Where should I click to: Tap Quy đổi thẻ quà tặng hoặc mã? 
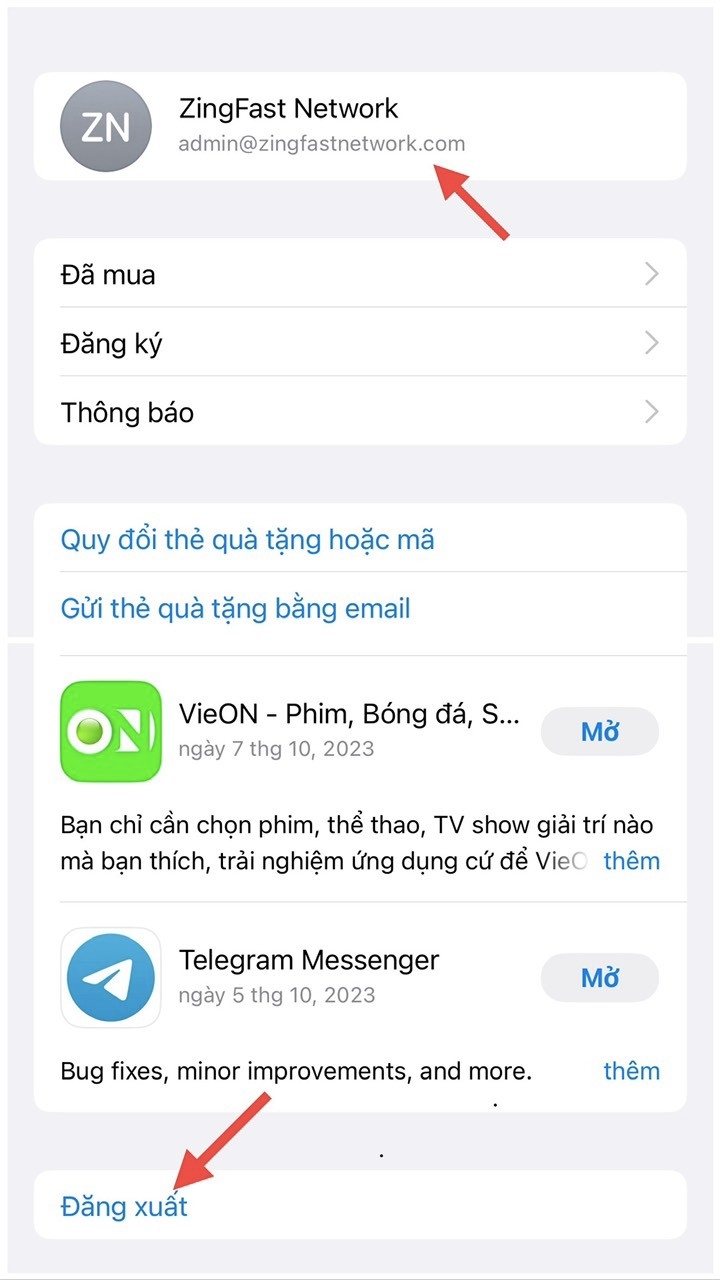[x=248, y=540]
